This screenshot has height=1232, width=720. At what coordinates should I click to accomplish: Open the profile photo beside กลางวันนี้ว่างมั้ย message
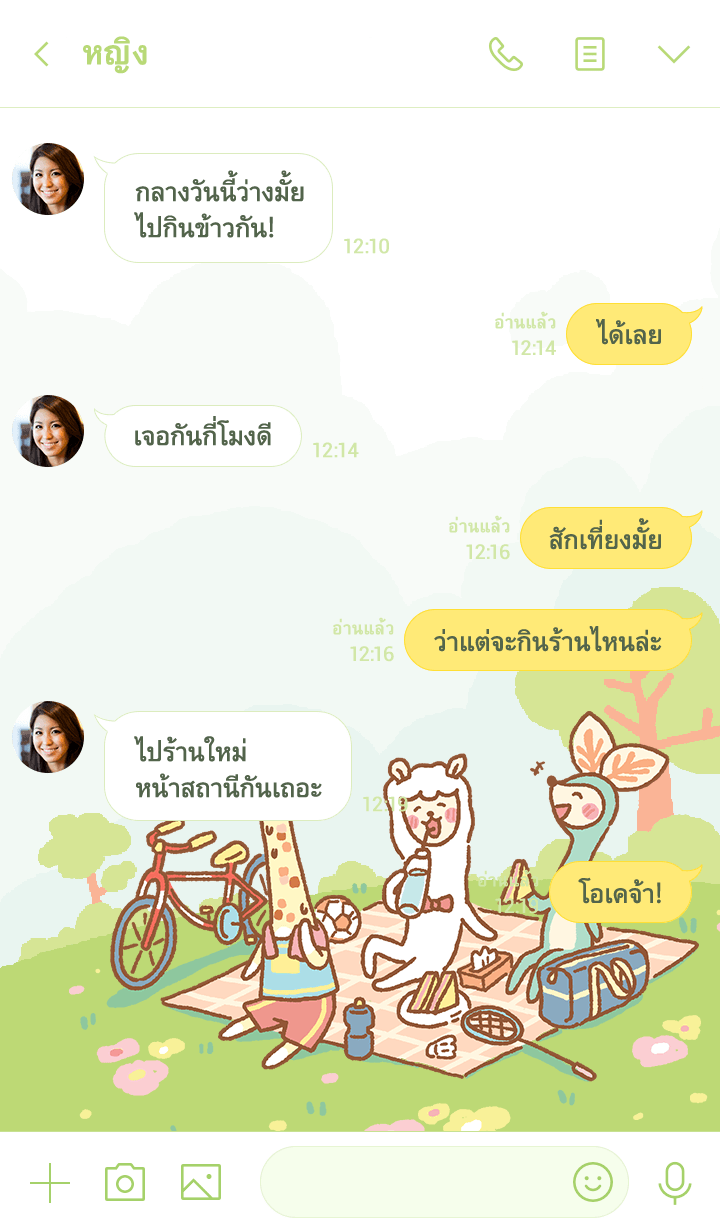coord(48,179)
